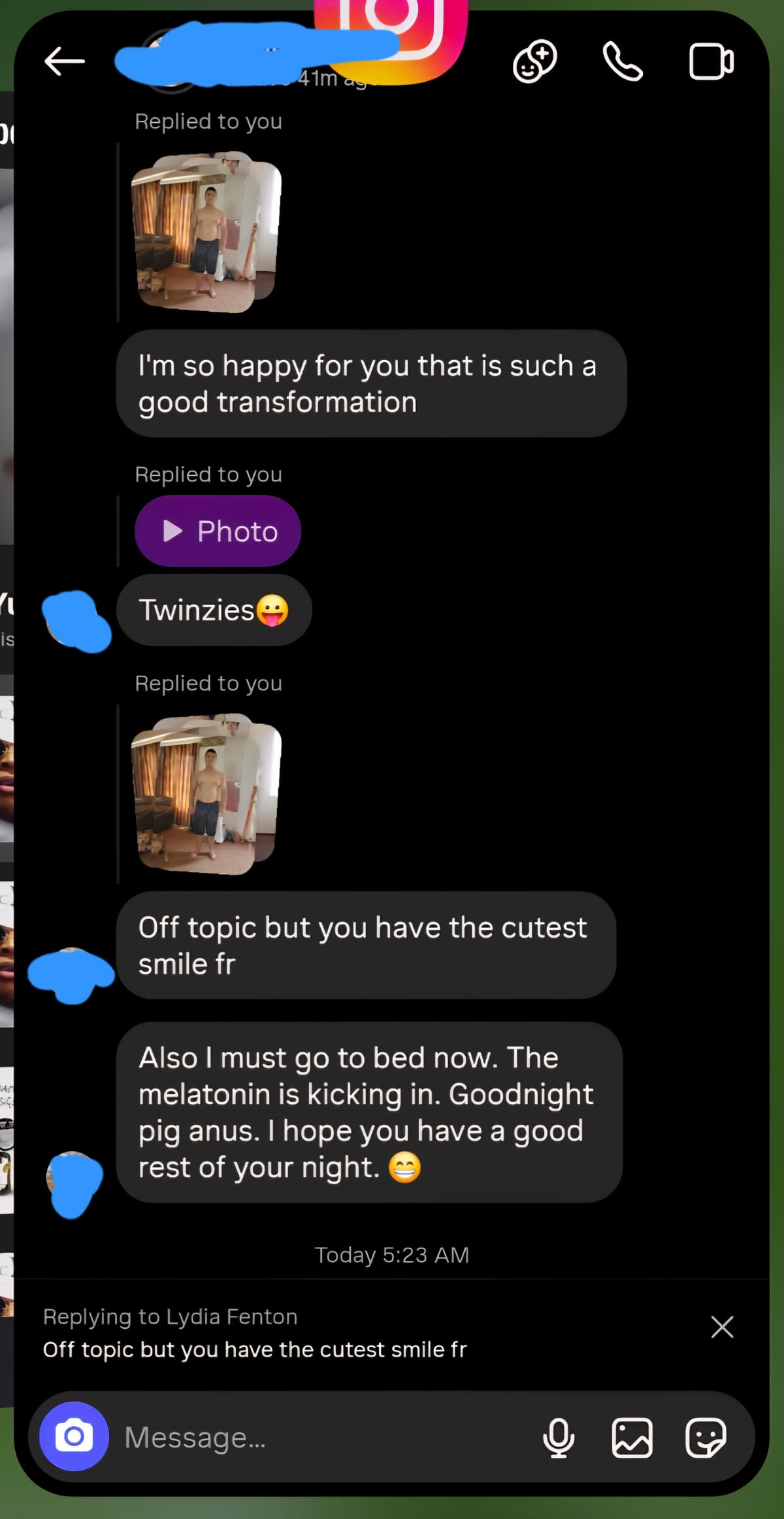Start a voice call
This screenshot has width=784, height=1519.
click(622, 62)
